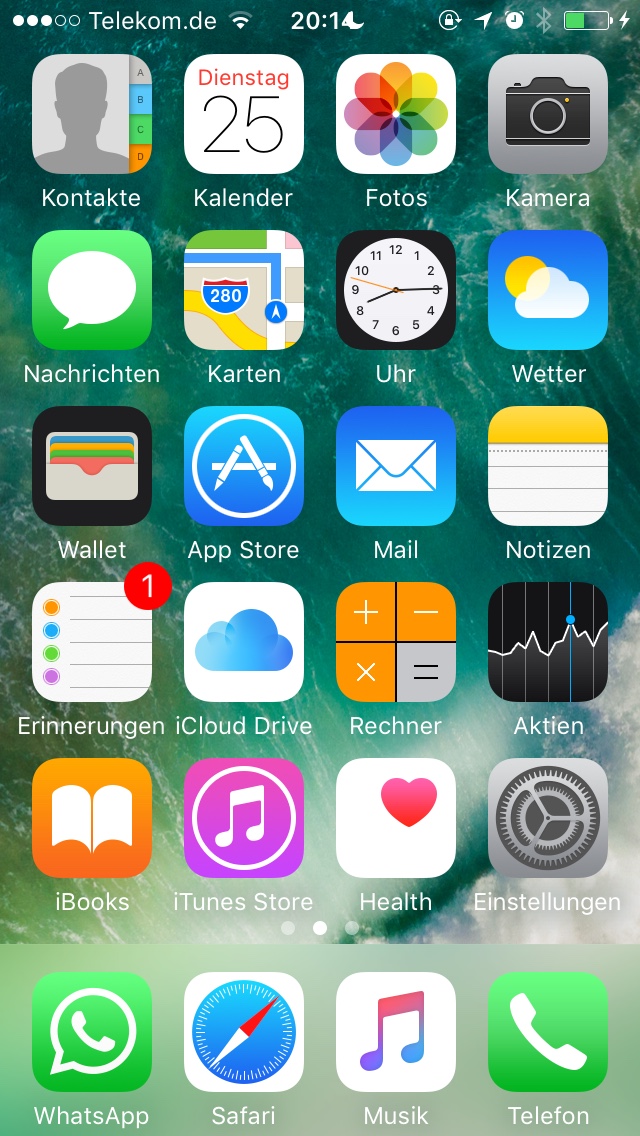Open Safari from the dock

click(x=244, y=1032)
